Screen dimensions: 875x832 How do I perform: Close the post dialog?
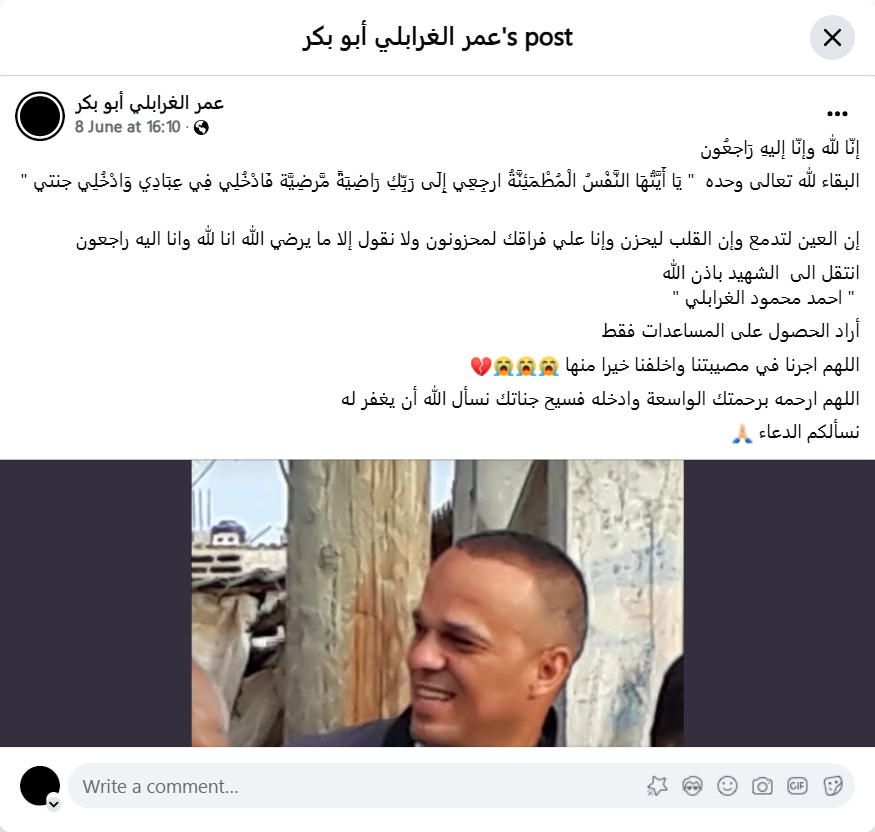(832, 38)
